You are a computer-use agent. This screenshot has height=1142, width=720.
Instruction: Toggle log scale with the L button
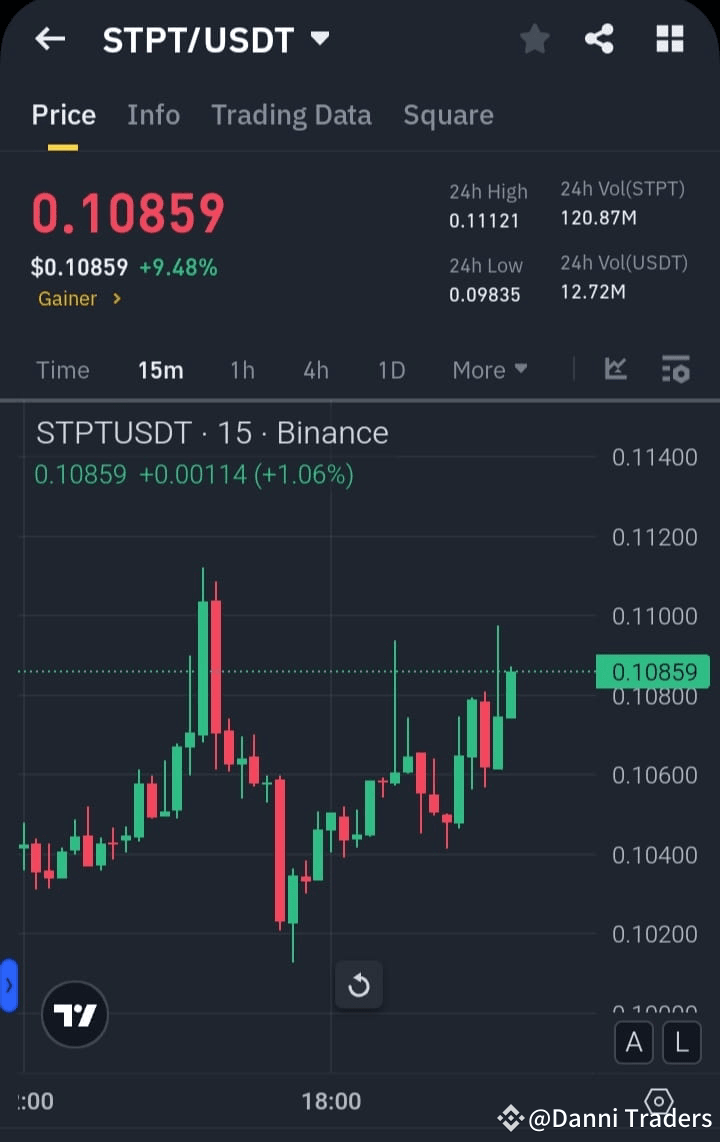[681, 1042]
